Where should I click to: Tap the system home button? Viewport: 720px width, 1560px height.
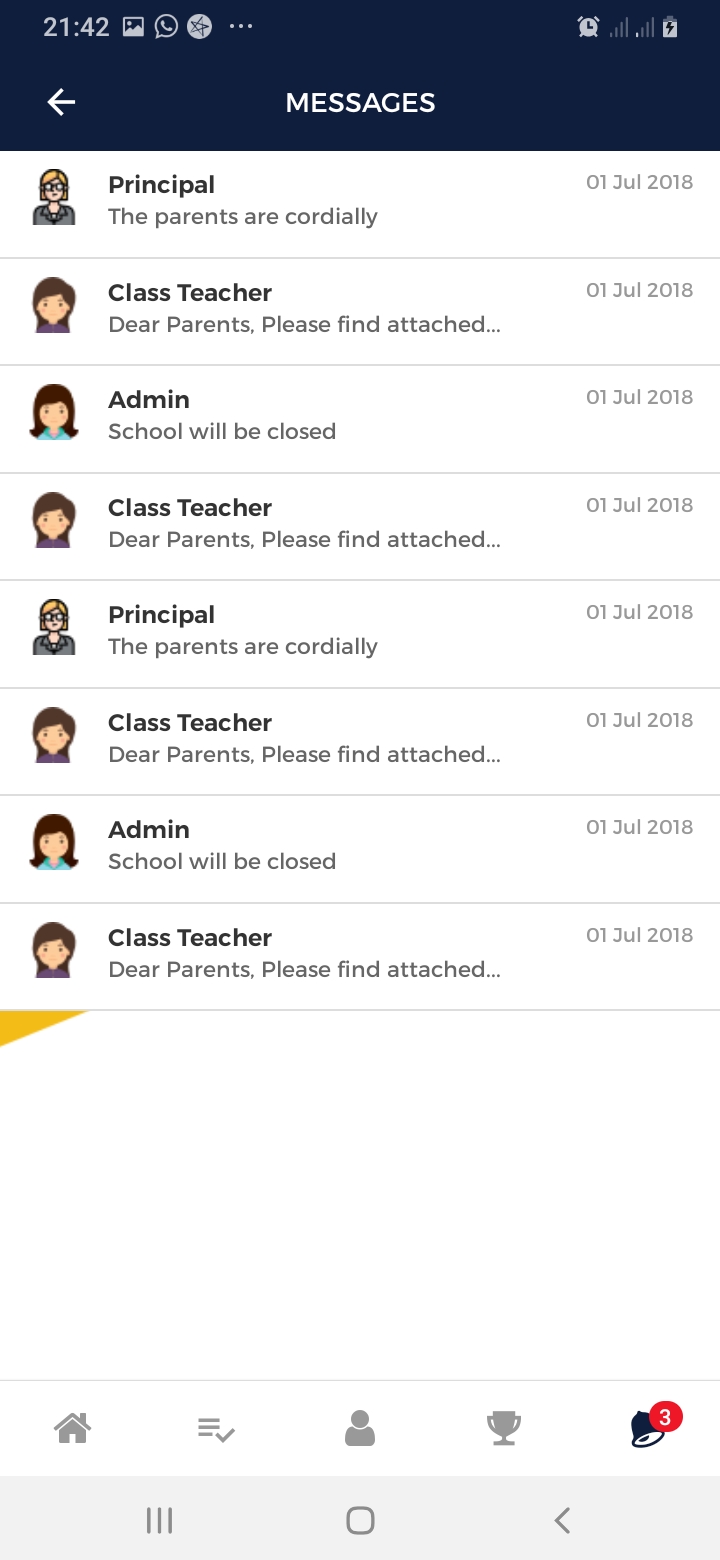point(360,1521)
